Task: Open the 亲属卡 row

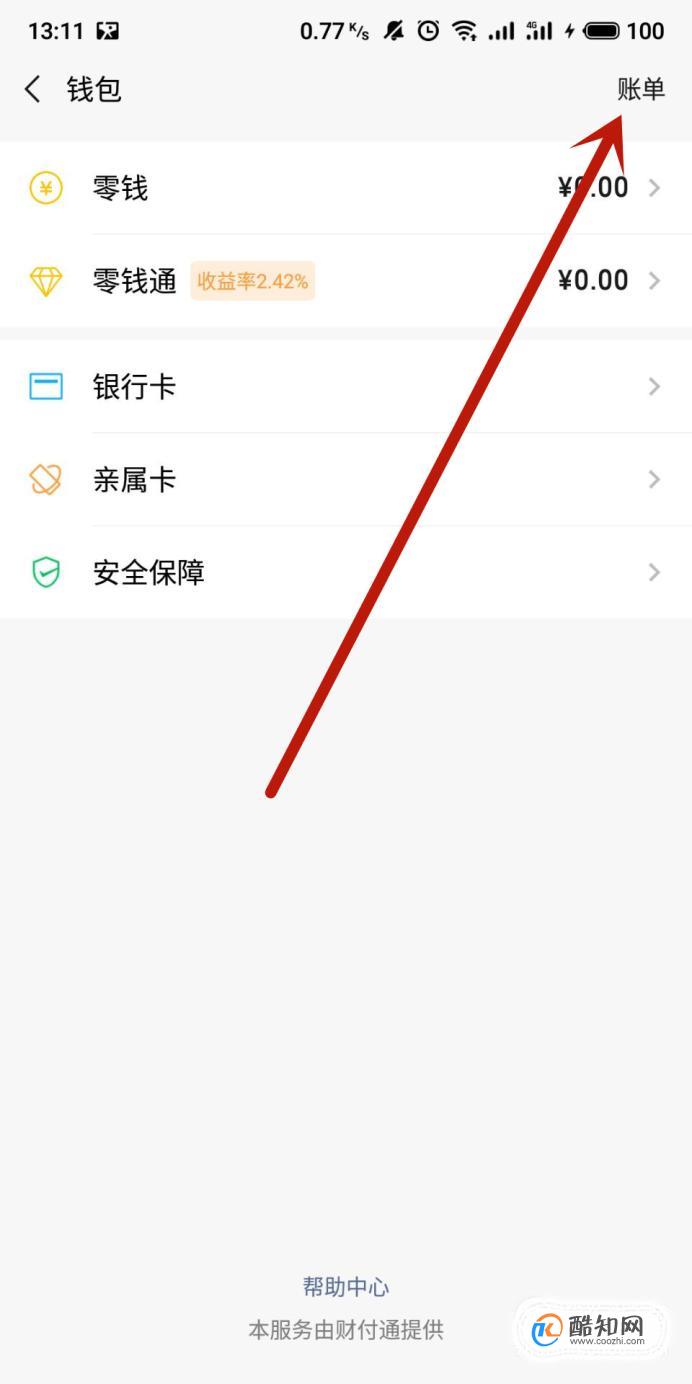Action: click(346, 479)
